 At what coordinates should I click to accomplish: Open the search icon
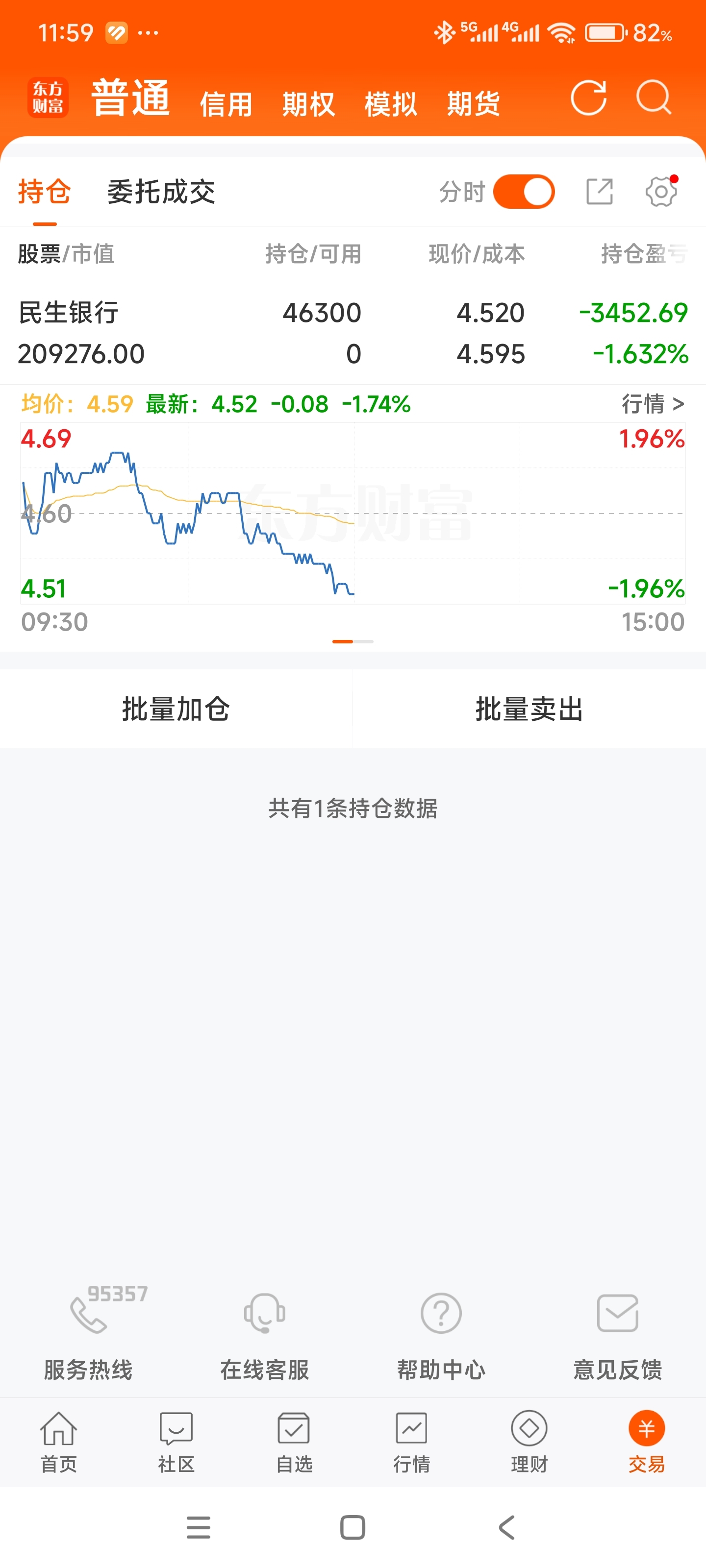(x=654, y=98)
